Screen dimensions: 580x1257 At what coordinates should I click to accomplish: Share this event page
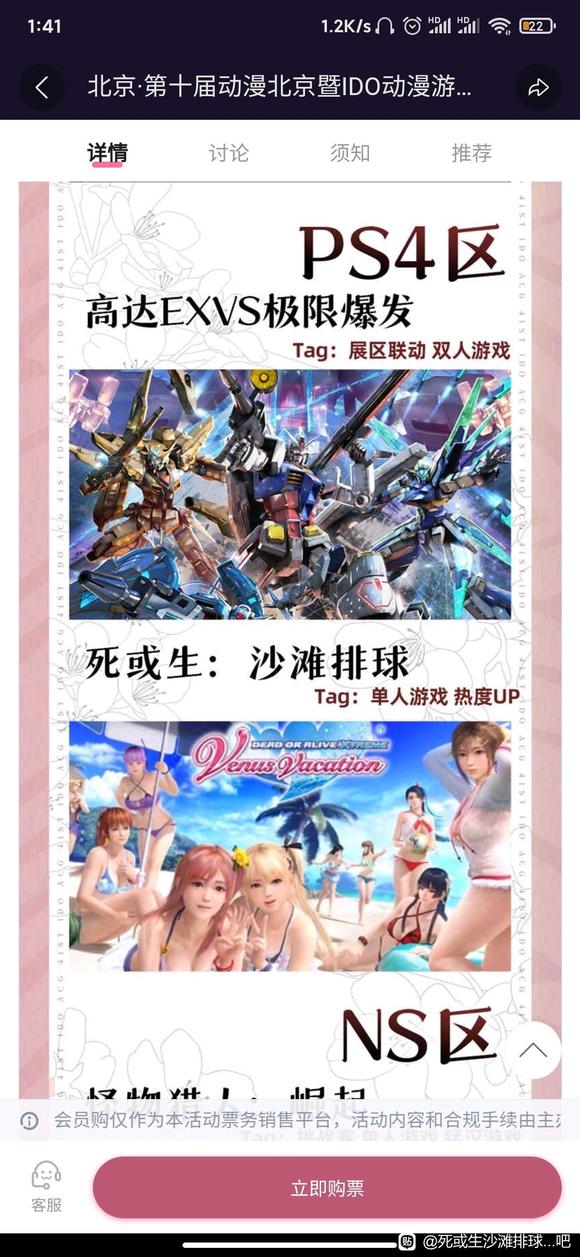pyautogui.click(x=538, y=88)
